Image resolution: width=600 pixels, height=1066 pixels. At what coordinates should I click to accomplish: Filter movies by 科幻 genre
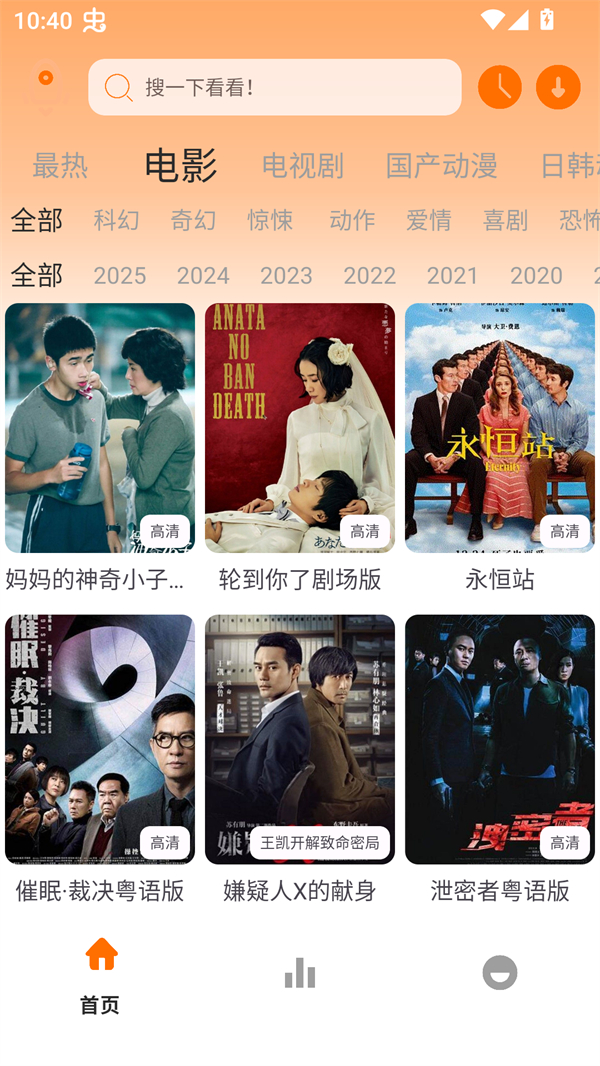coord(117,220)
